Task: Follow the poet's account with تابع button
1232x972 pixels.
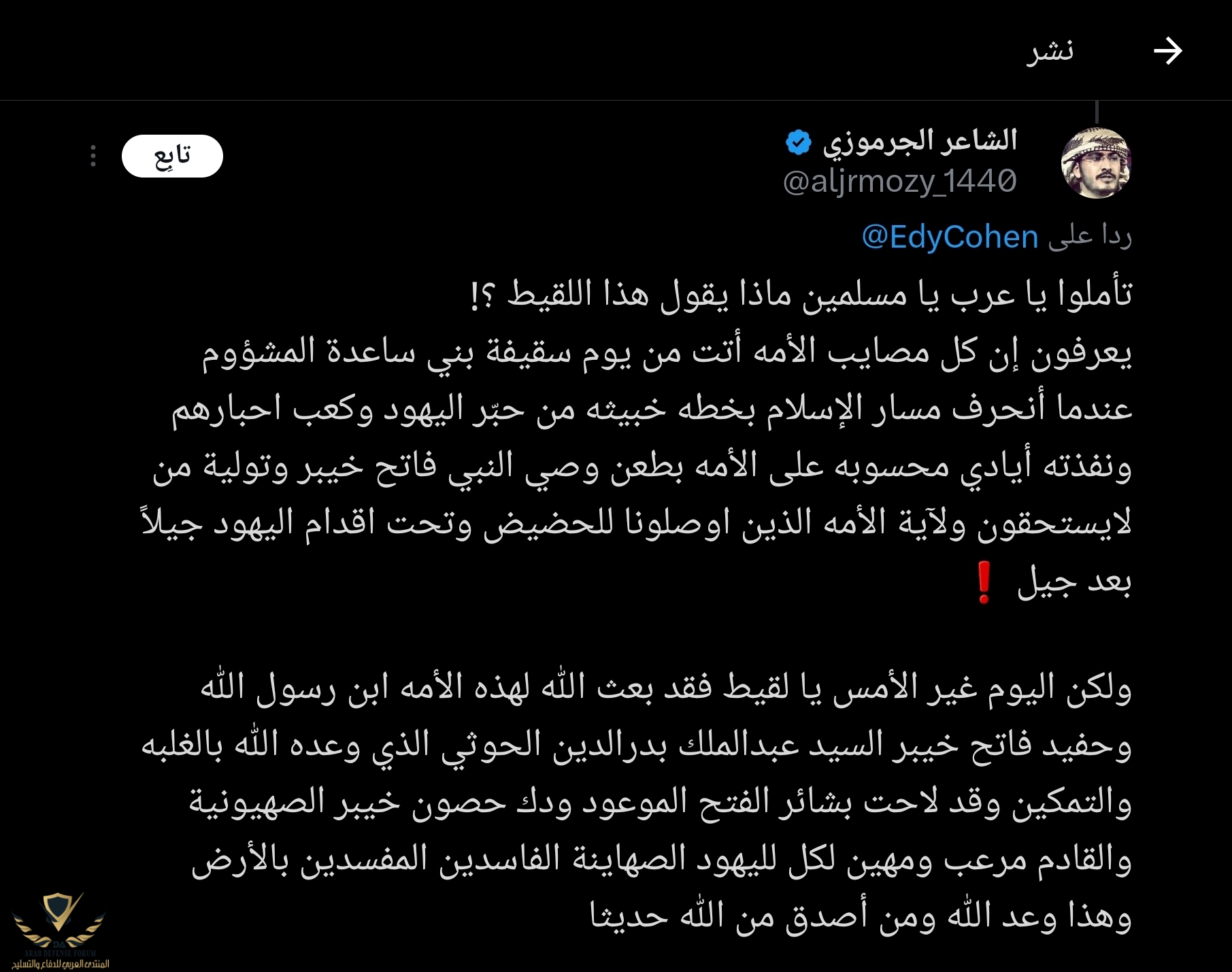Action: pos(172,156)
